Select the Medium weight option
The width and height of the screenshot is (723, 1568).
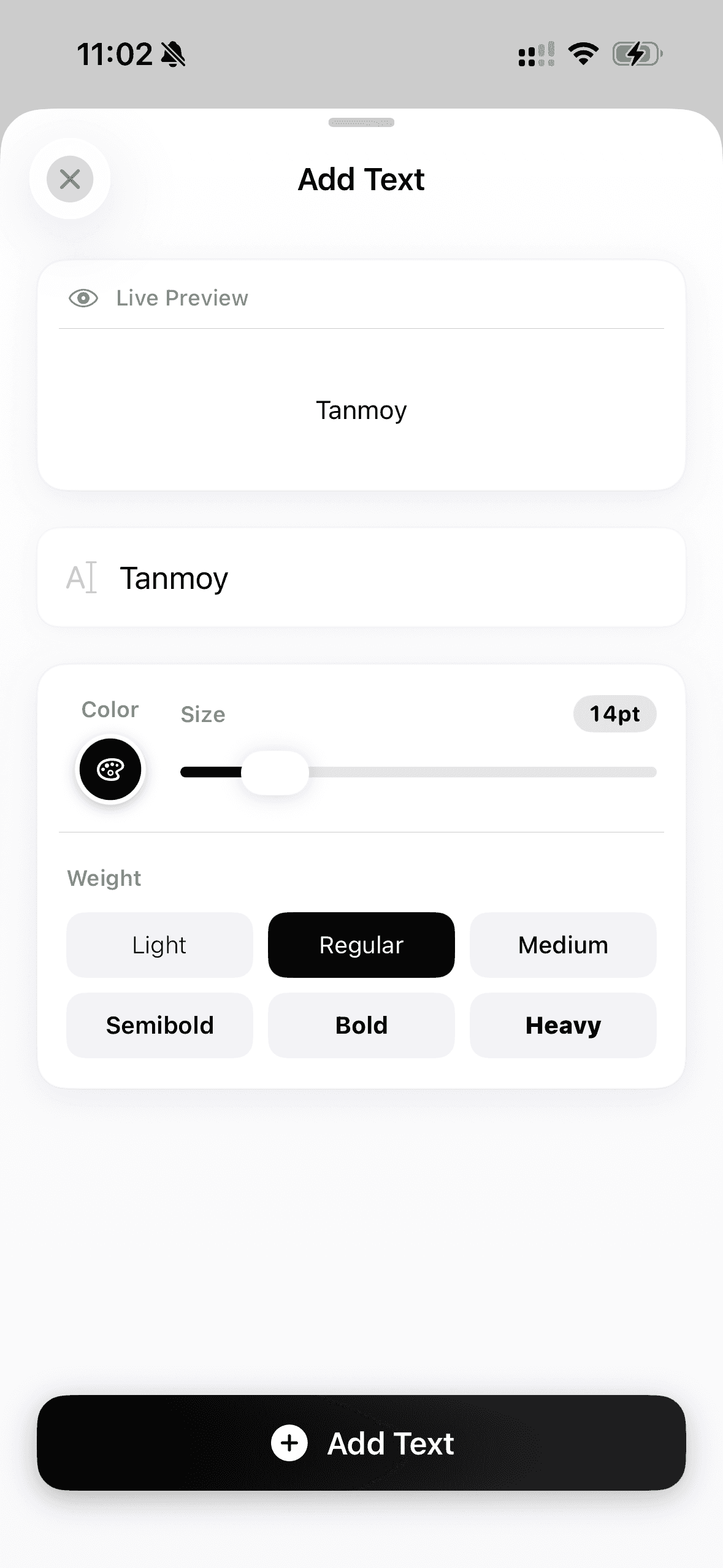coord(562,945)
